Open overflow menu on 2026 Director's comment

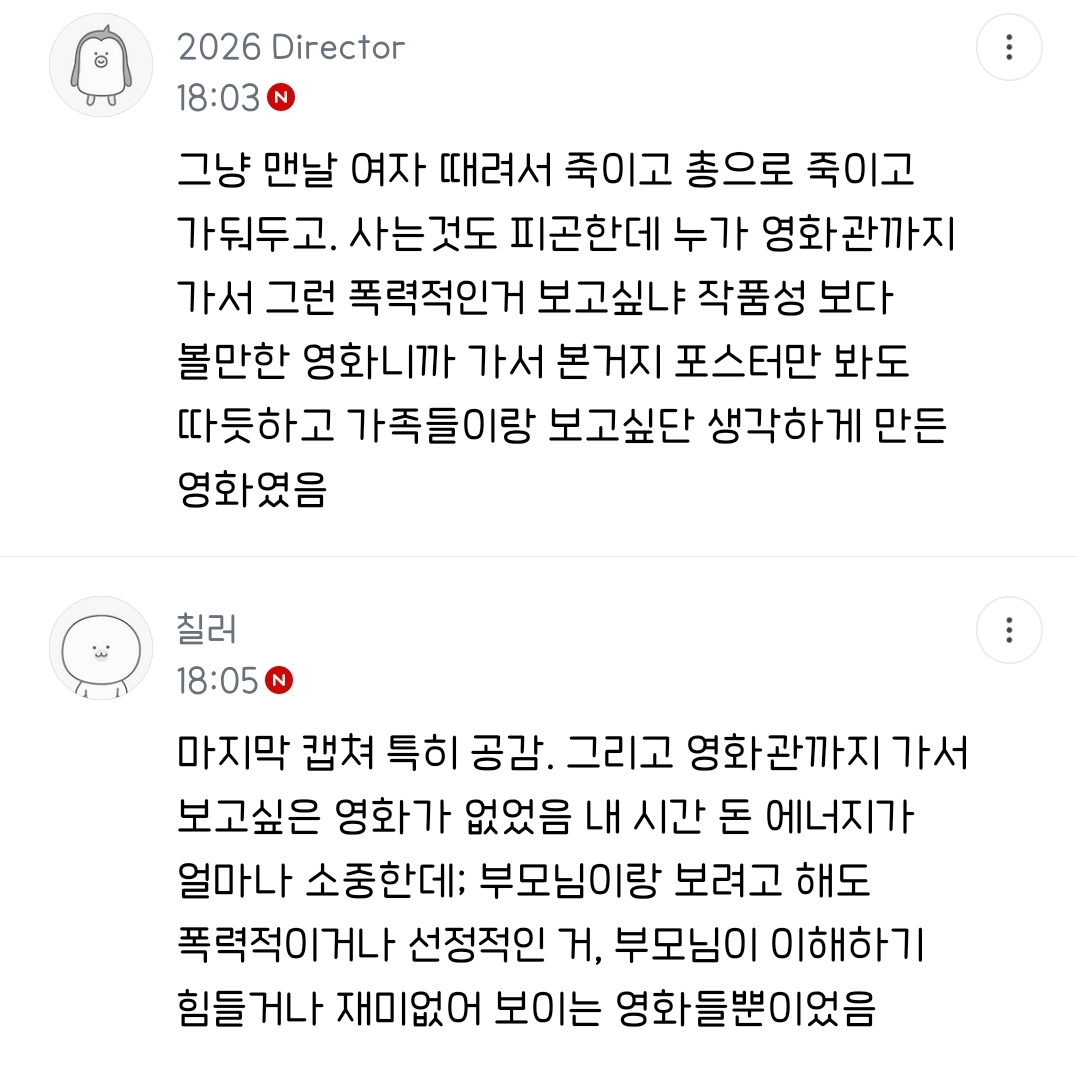(1008, 47)
